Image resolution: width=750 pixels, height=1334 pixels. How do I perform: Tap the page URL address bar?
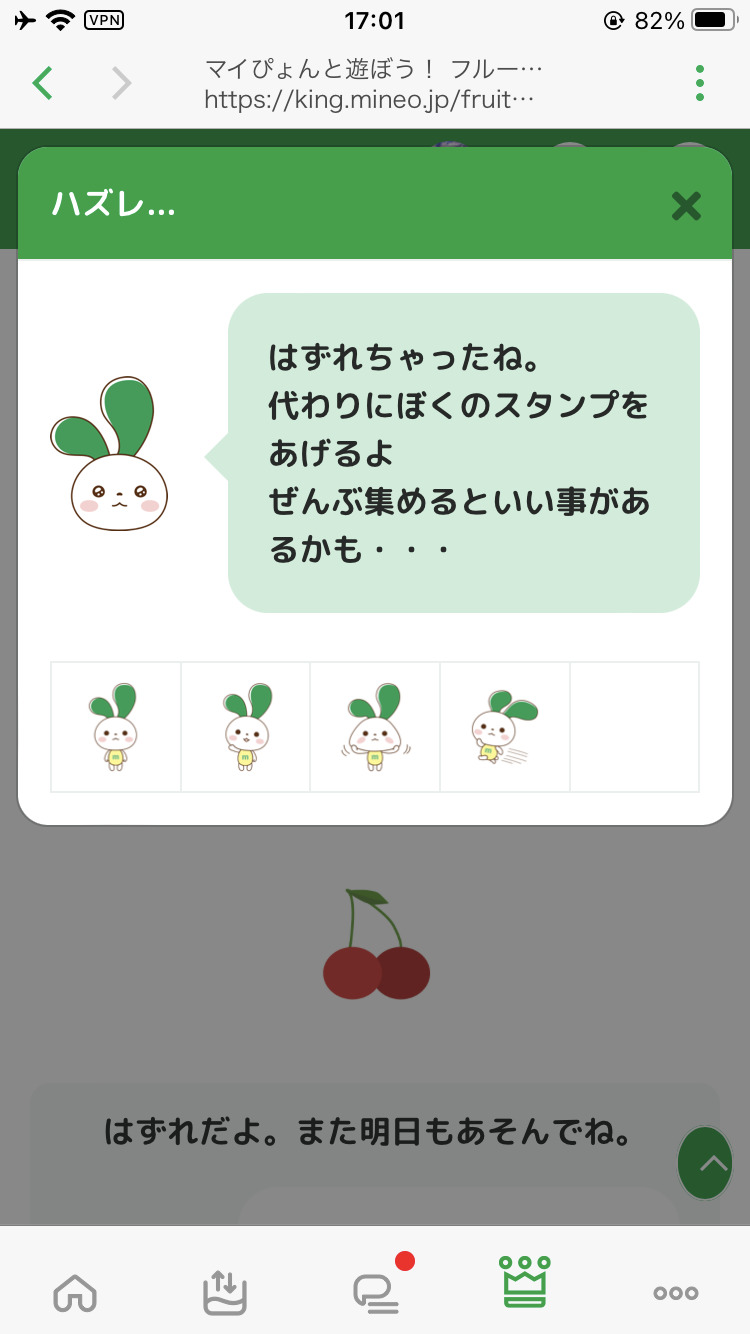click(372, 84)
